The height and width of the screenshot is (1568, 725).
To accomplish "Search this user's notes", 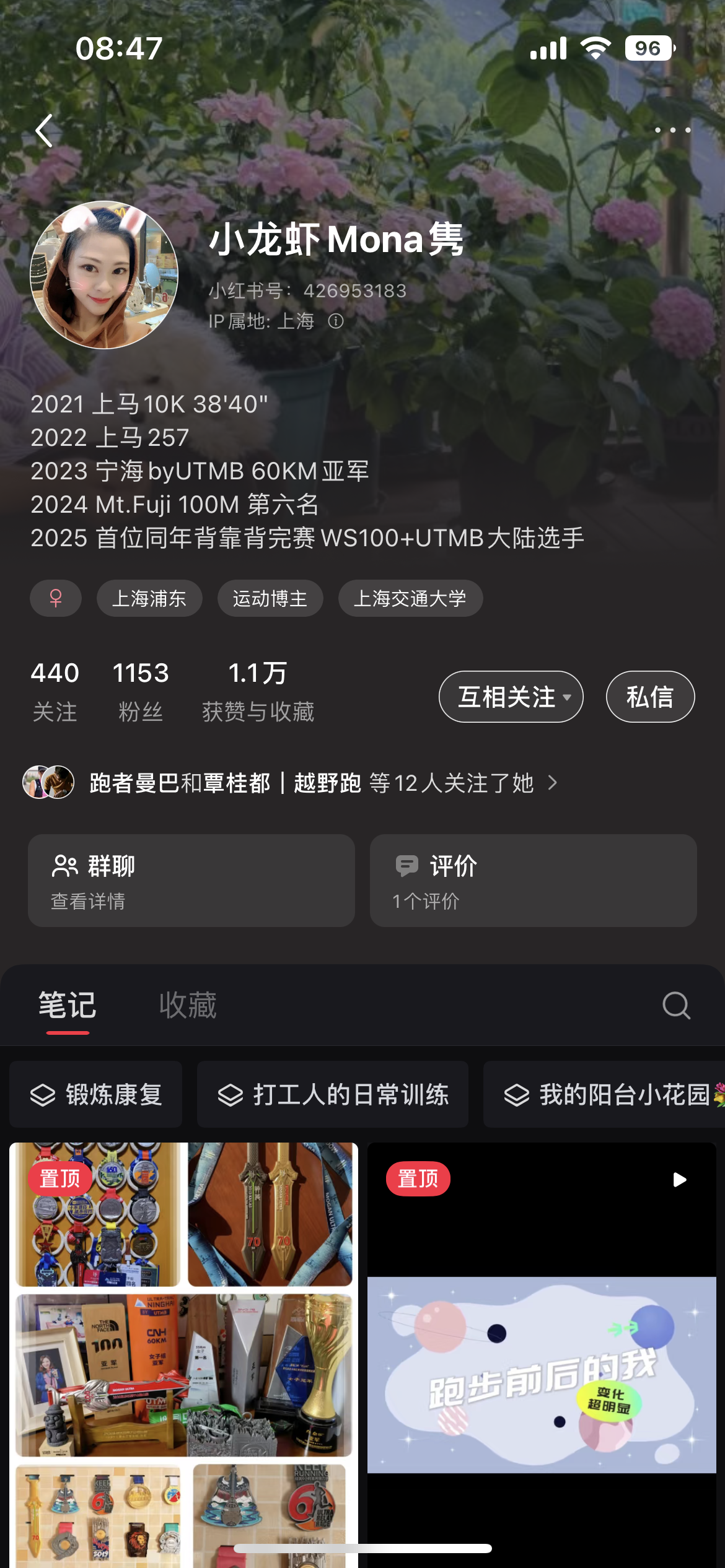I will (676, 1005).
